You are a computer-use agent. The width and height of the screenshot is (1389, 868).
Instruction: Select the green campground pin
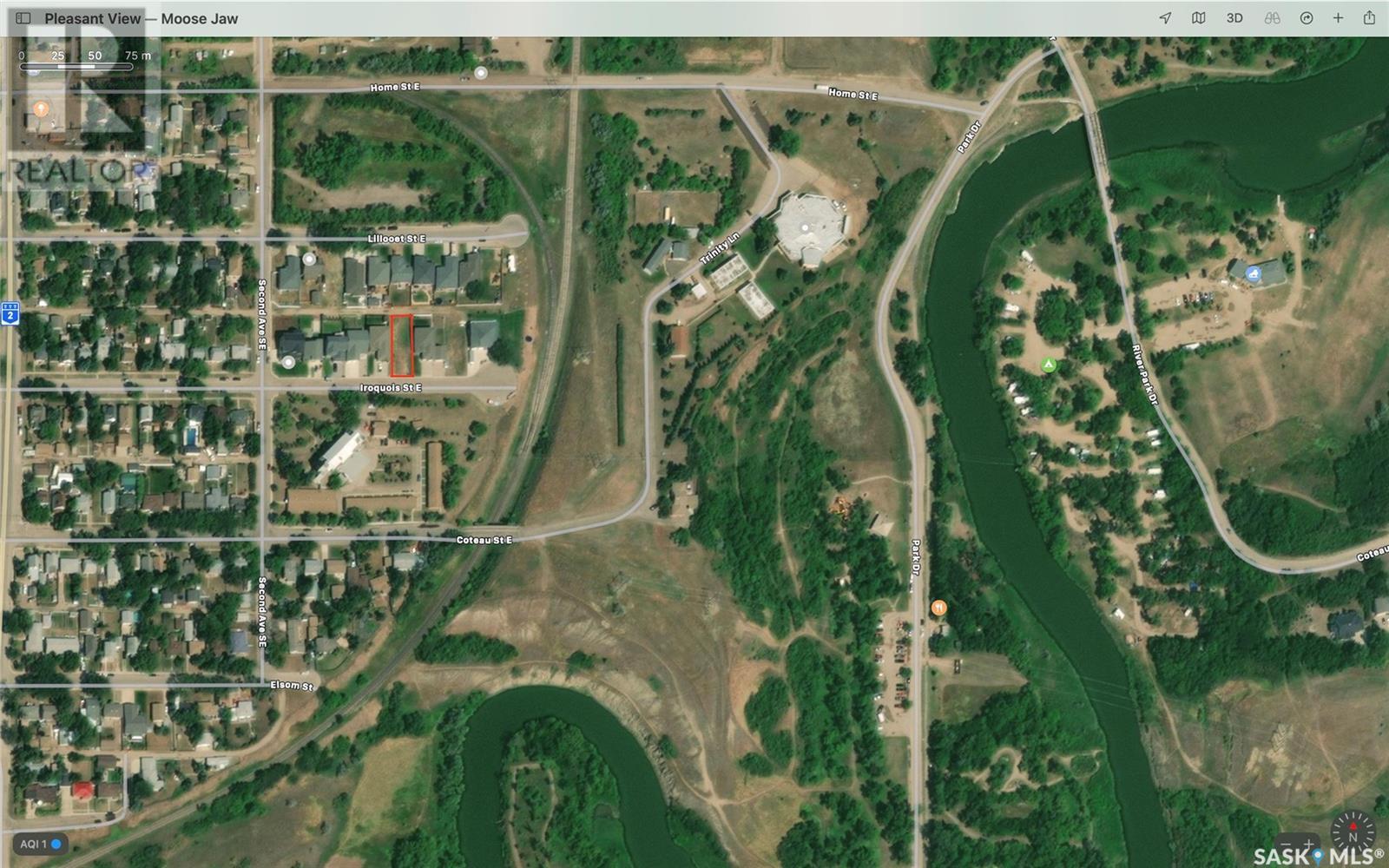[1048, 365]
